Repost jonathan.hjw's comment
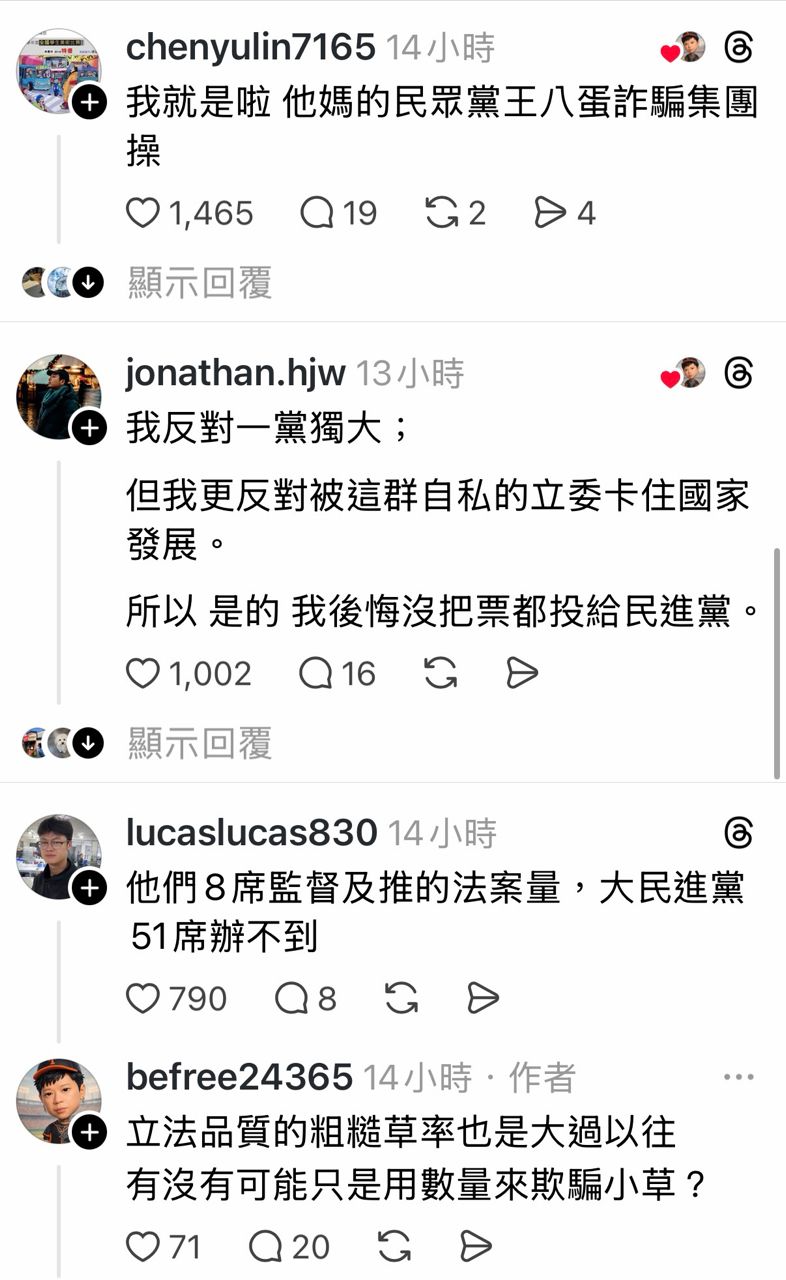Viewport: 786px width, 1280px height. tap(441, 674)
